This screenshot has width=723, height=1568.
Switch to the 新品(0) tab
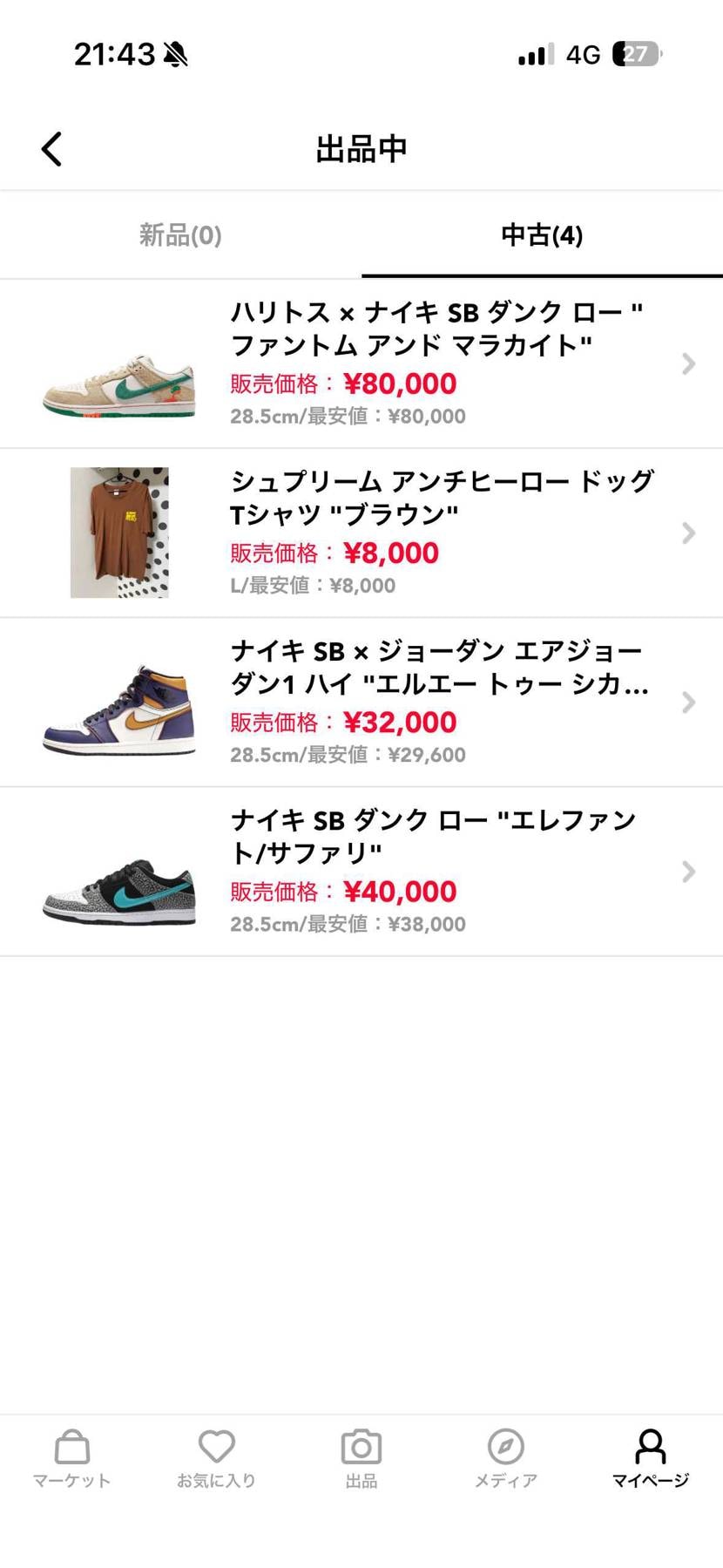click(179, 235)
